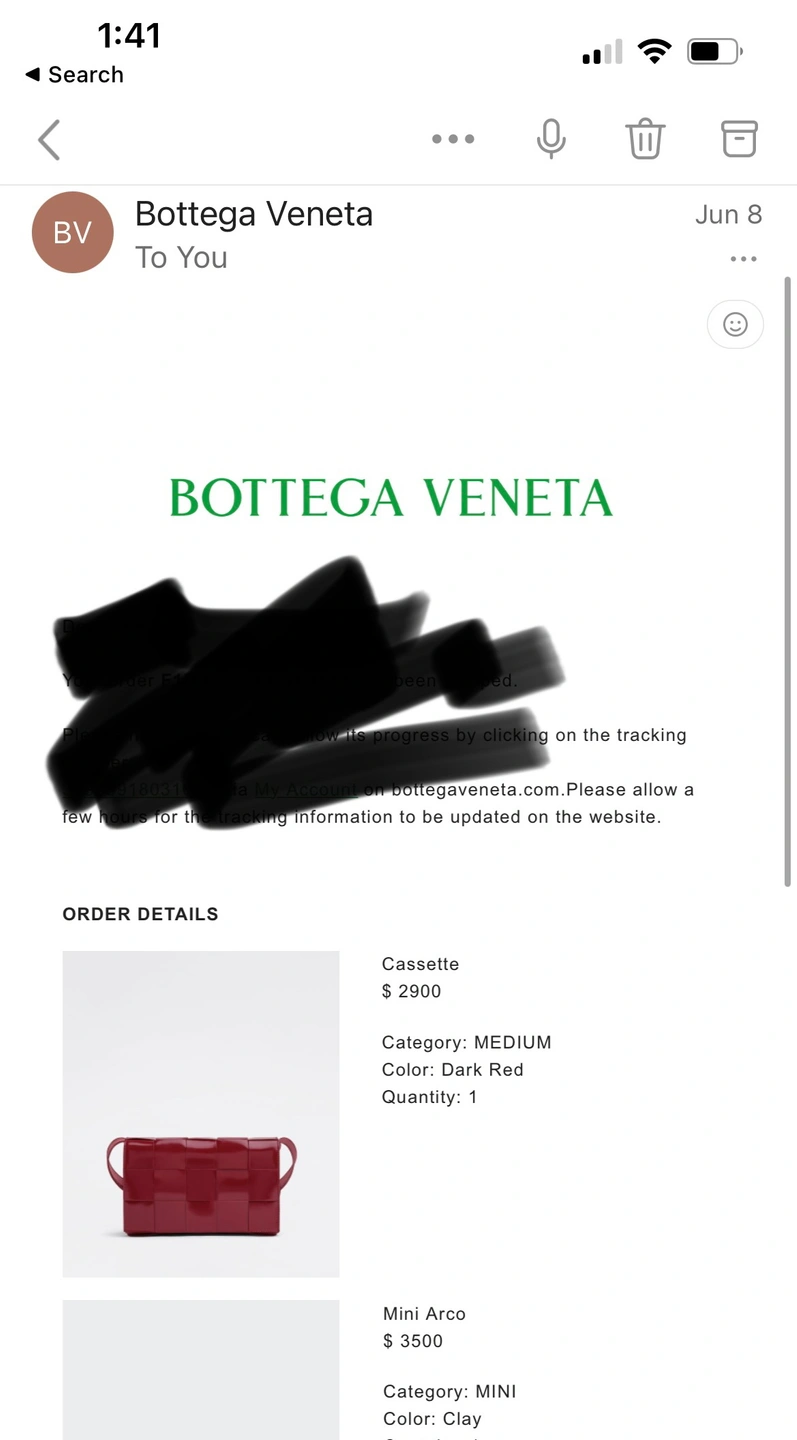Open the three-dot toolbar overflow menu
Image resolution: width=797 pixels, height=1440 pixels.
pos(452,139)
